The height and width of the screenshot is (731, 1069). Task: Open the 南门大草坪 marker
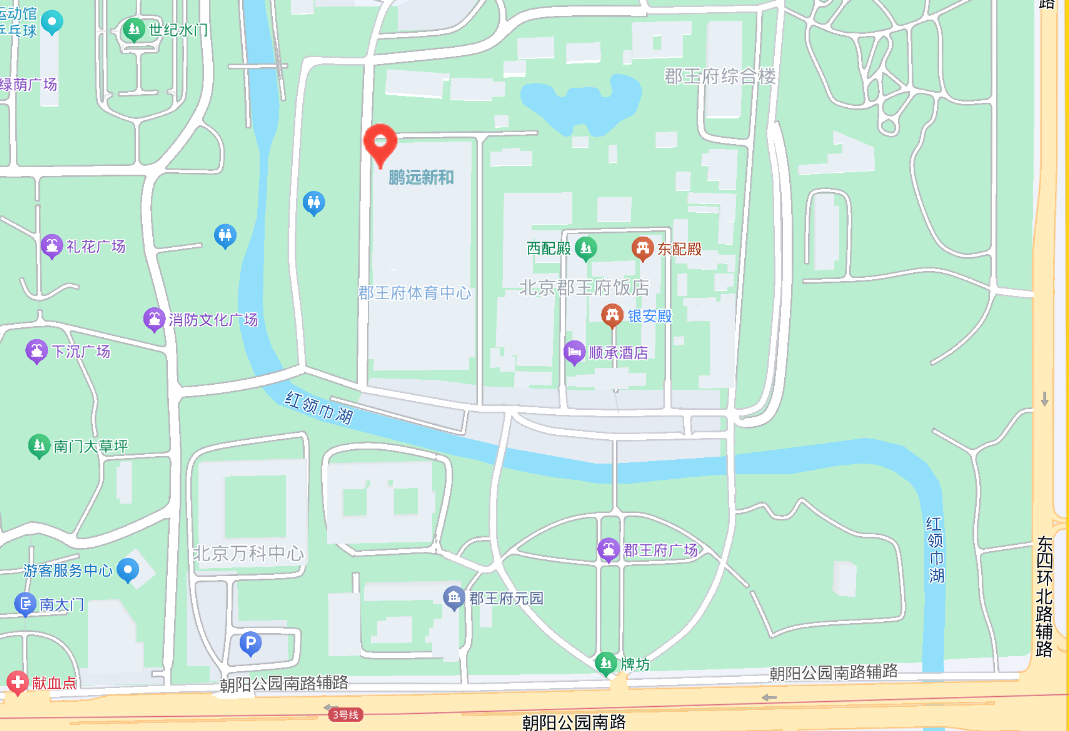[x=39, y=446]
